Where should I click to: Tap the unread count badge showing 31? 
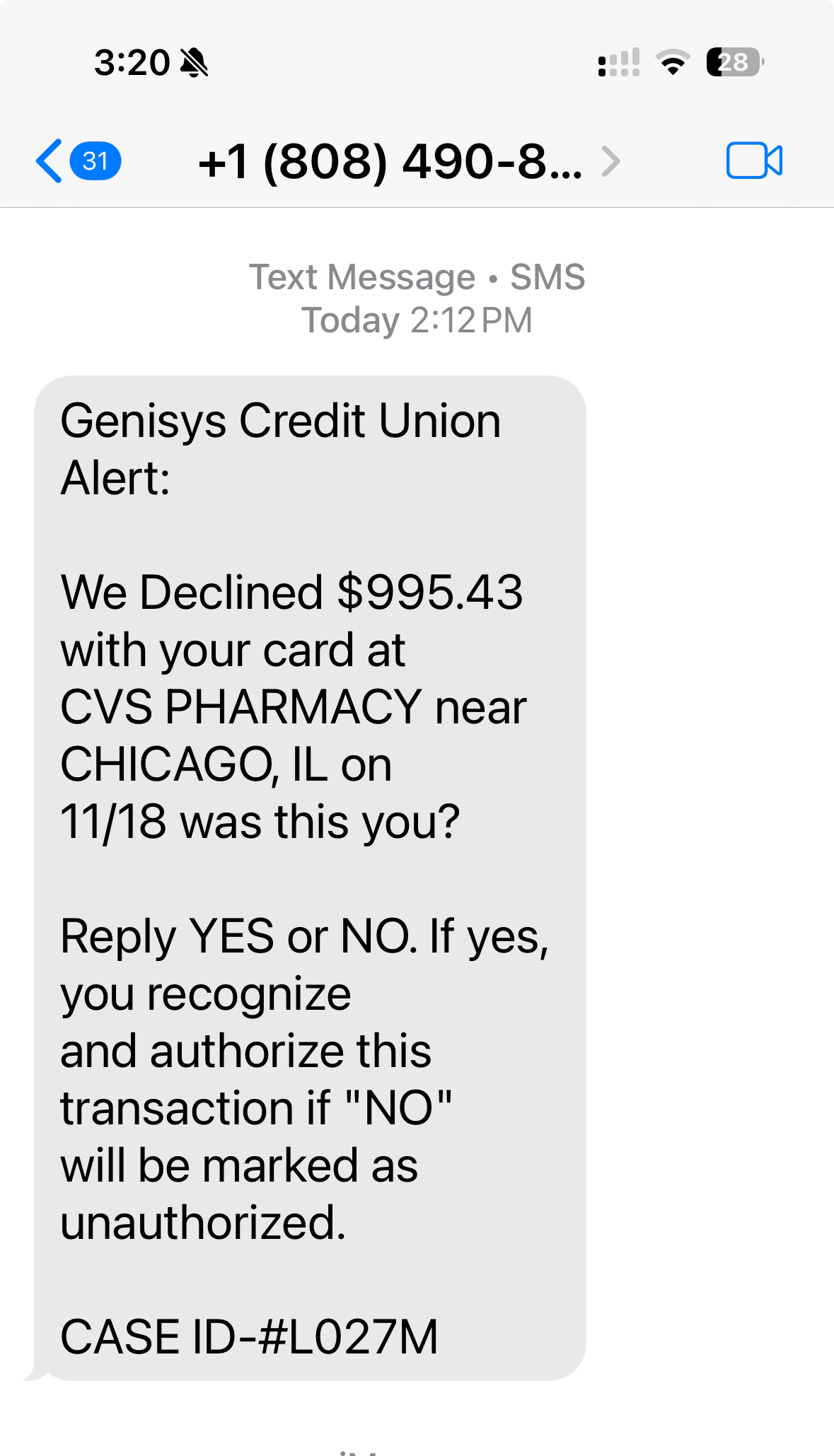pos(94,161)
